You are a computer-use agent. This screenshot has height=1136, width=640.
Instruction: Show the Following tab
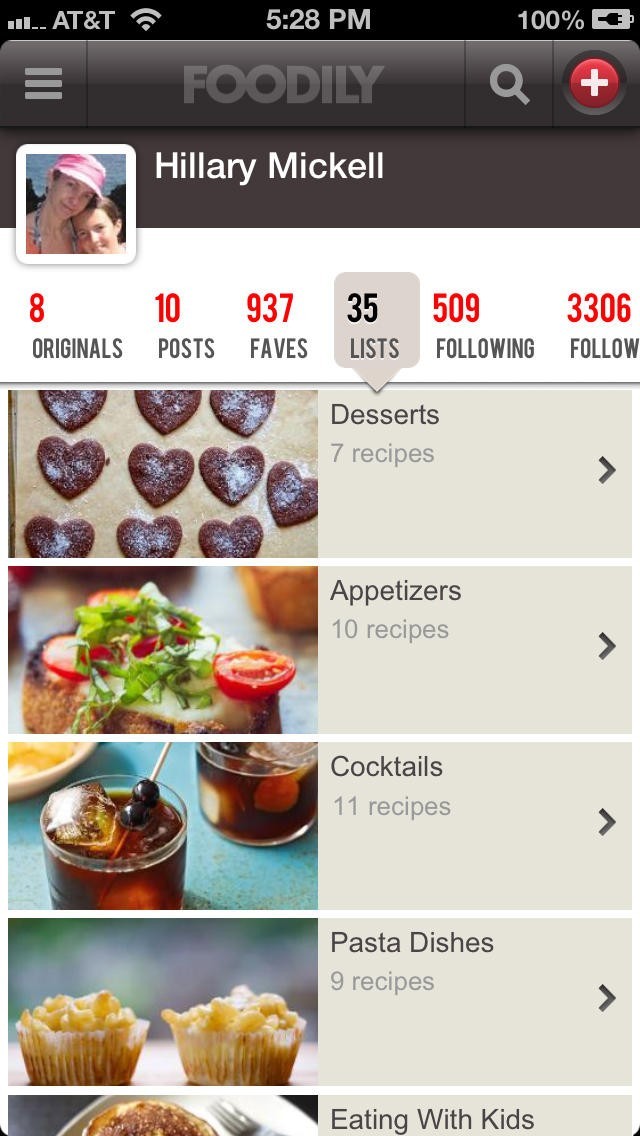(485, 327)
